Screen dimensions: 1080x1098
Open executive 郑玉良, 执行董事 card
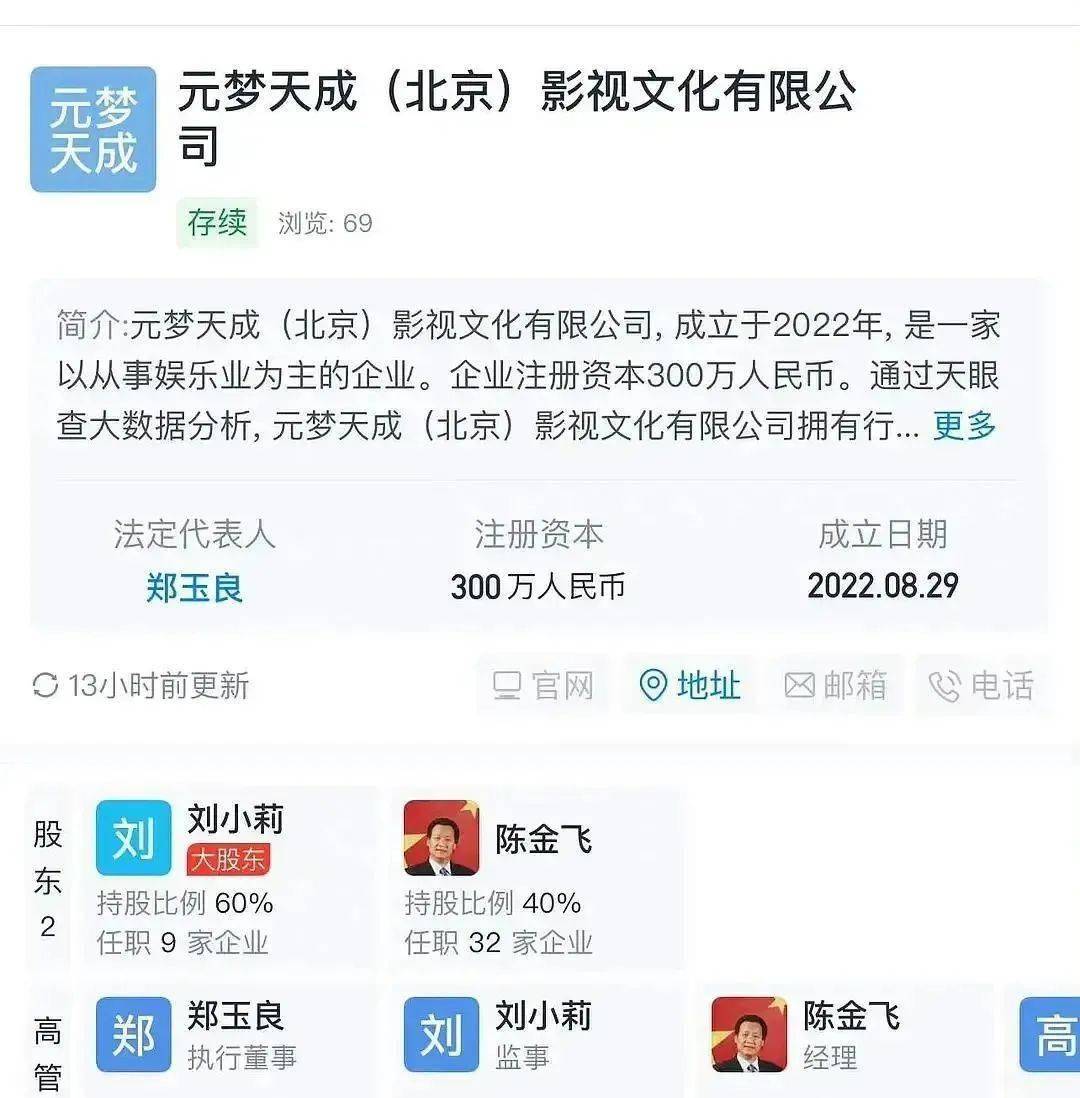(229, 1040)
